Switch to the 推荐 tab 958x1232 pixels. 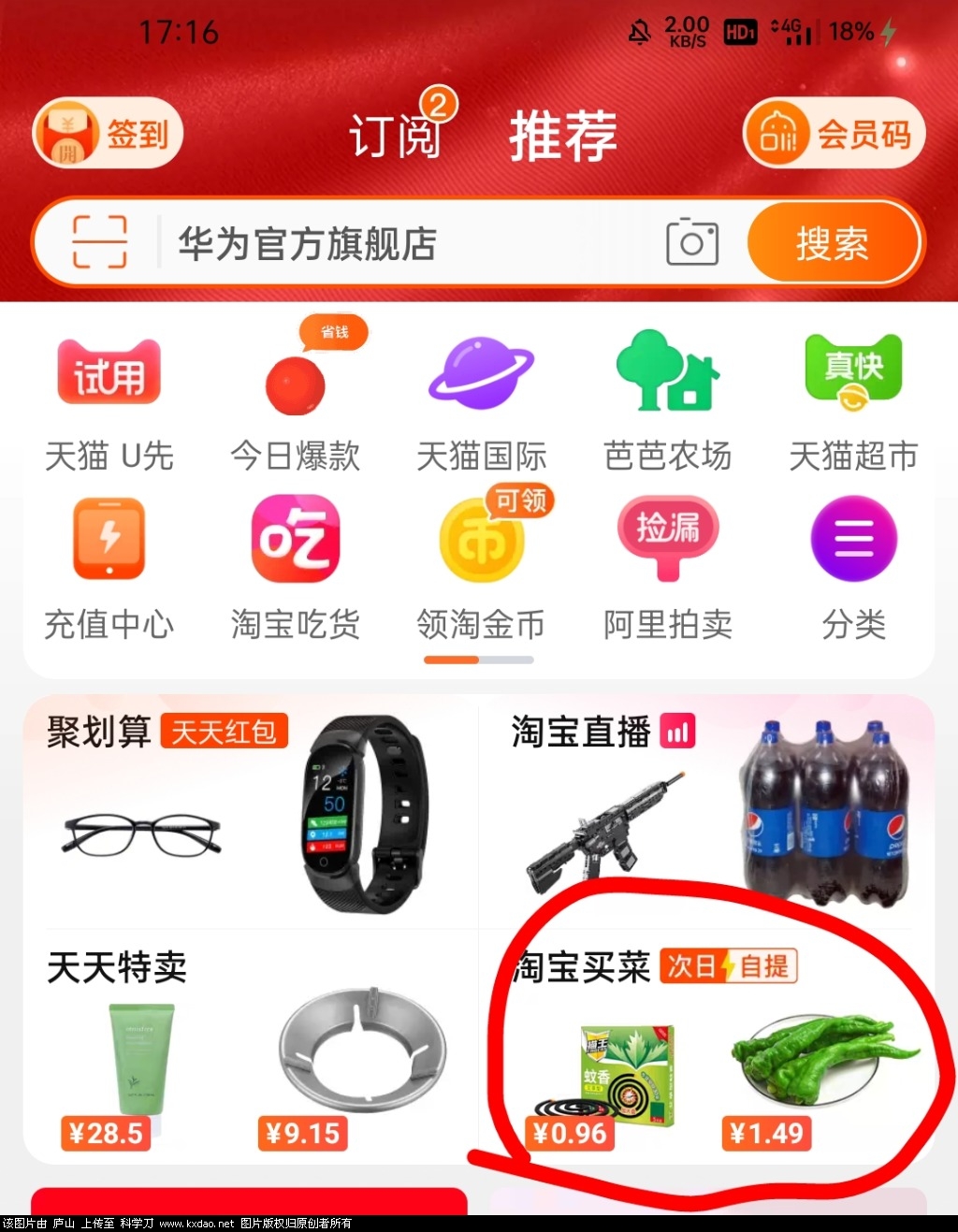click(562, 136)
